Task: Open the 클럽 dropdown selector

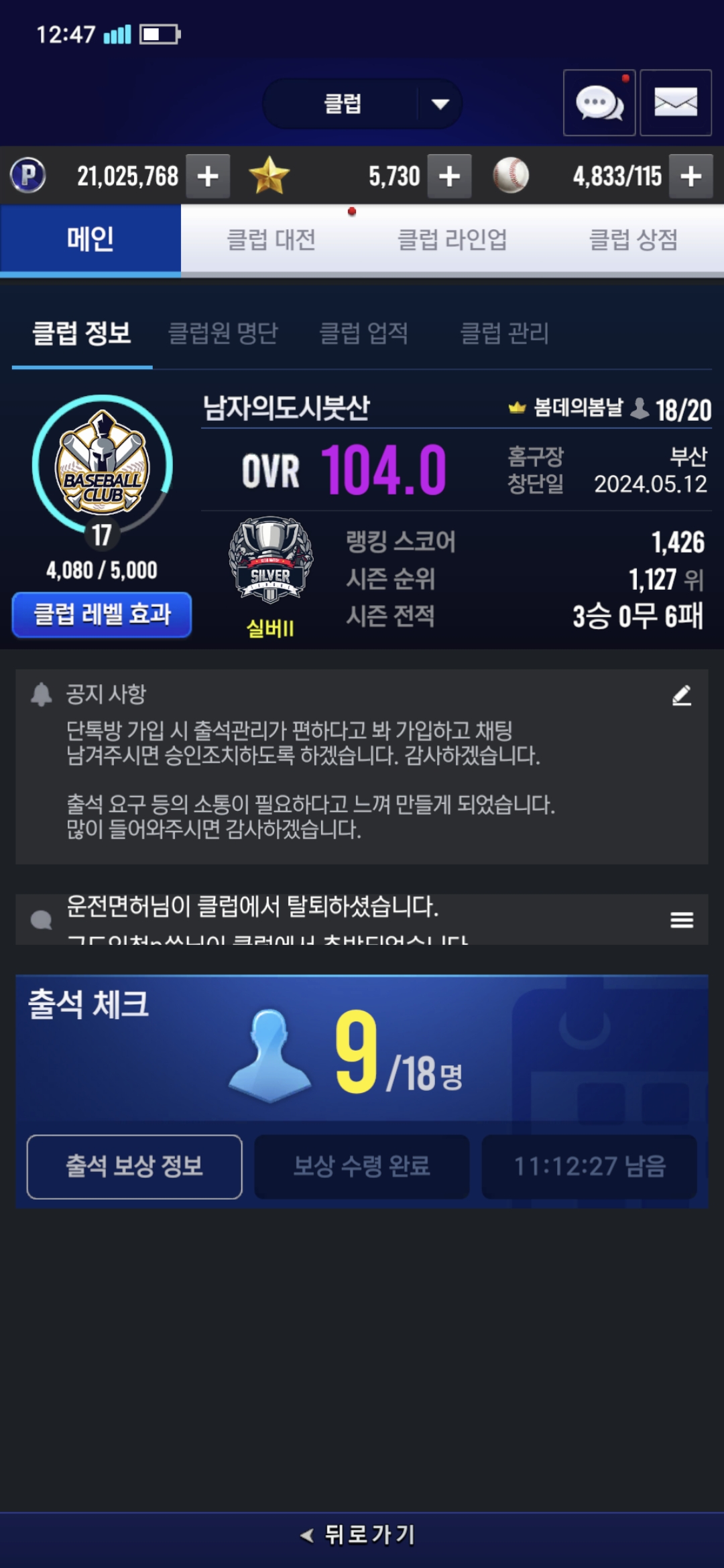Action: [362, 104]
